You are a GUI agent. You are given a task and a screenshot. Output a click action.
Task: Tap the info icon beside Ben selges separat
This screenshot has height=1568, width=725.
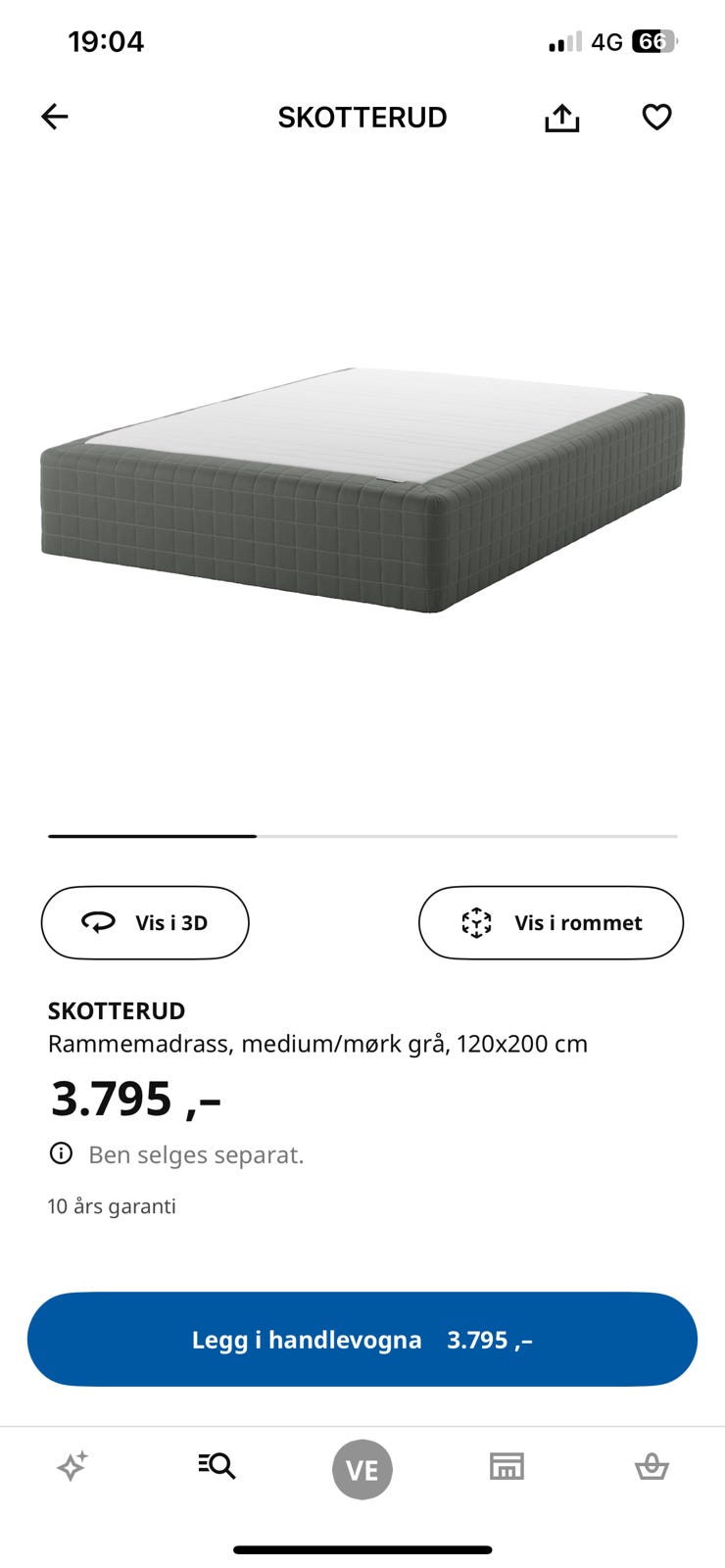pyautogui.click(x=61, y=1153)
